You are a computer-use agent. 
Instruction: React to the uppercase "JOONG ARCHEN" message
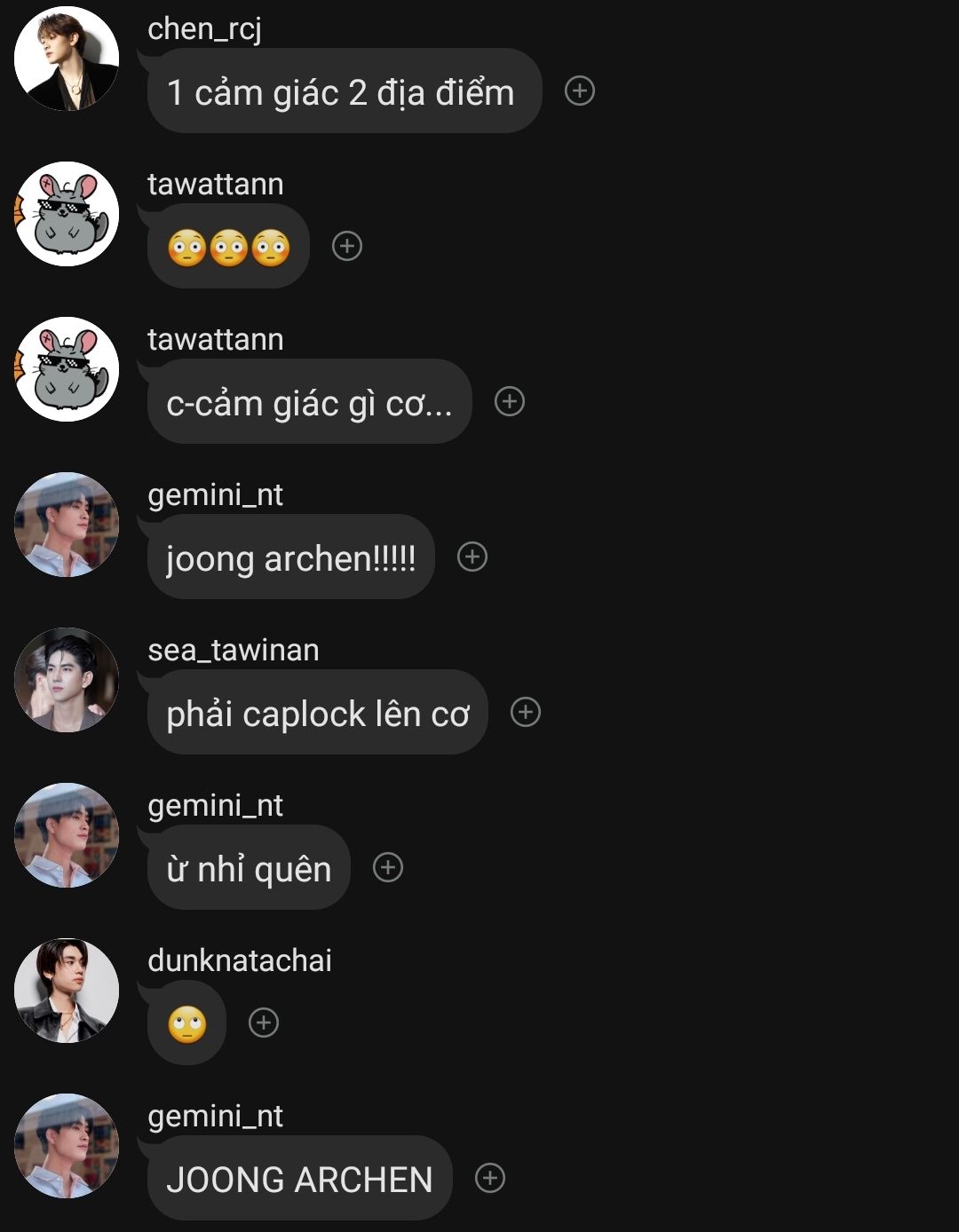tap(490, 1178)
